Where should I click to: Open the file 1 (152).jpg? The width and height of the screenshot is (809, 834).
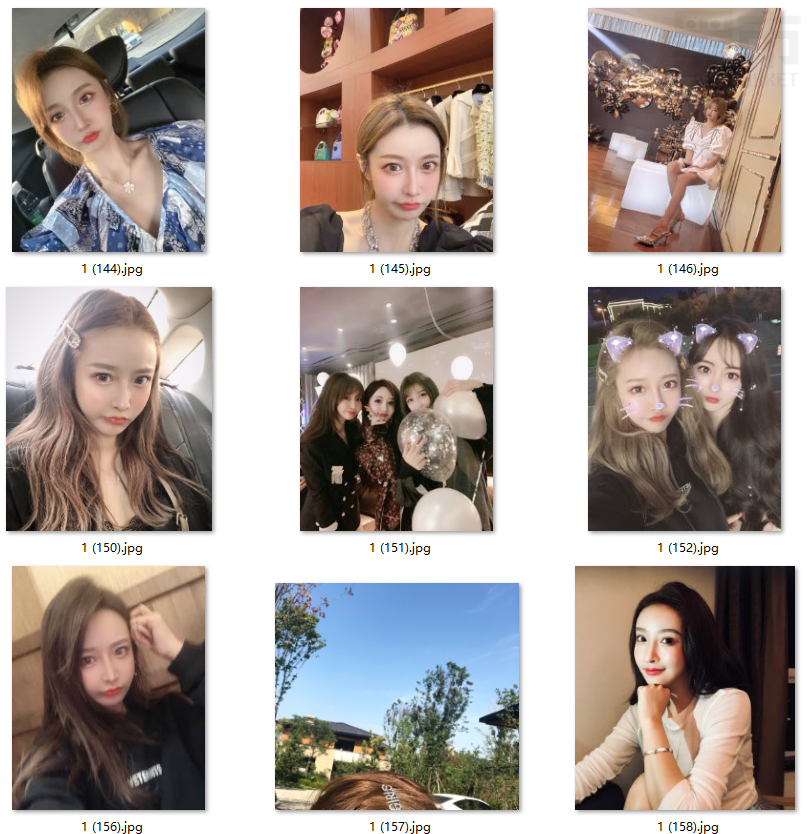coord(684,409)
